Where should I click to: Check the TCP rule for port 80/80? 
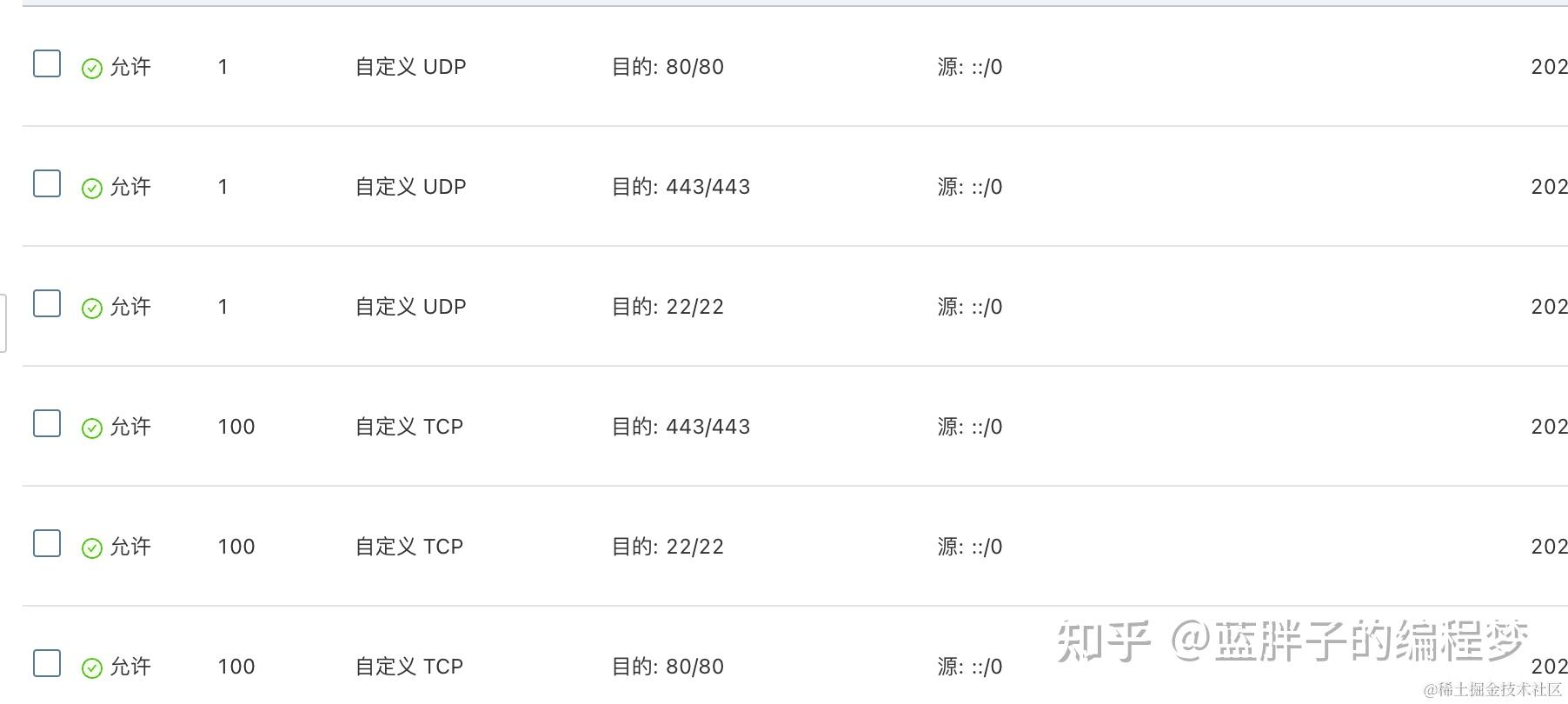(47, 664)
